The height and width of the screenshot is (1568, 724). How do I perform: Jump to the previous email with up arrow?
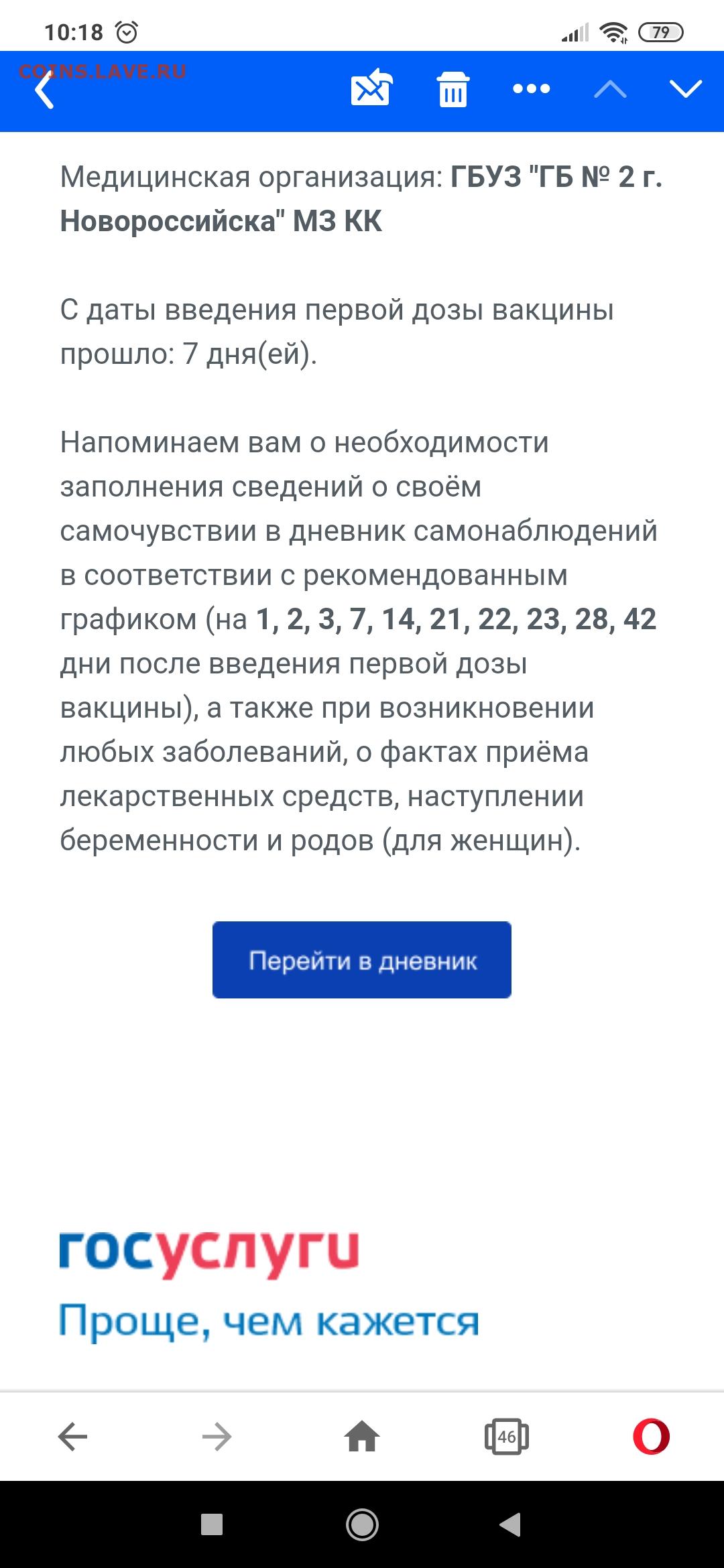tap(610, 89)
